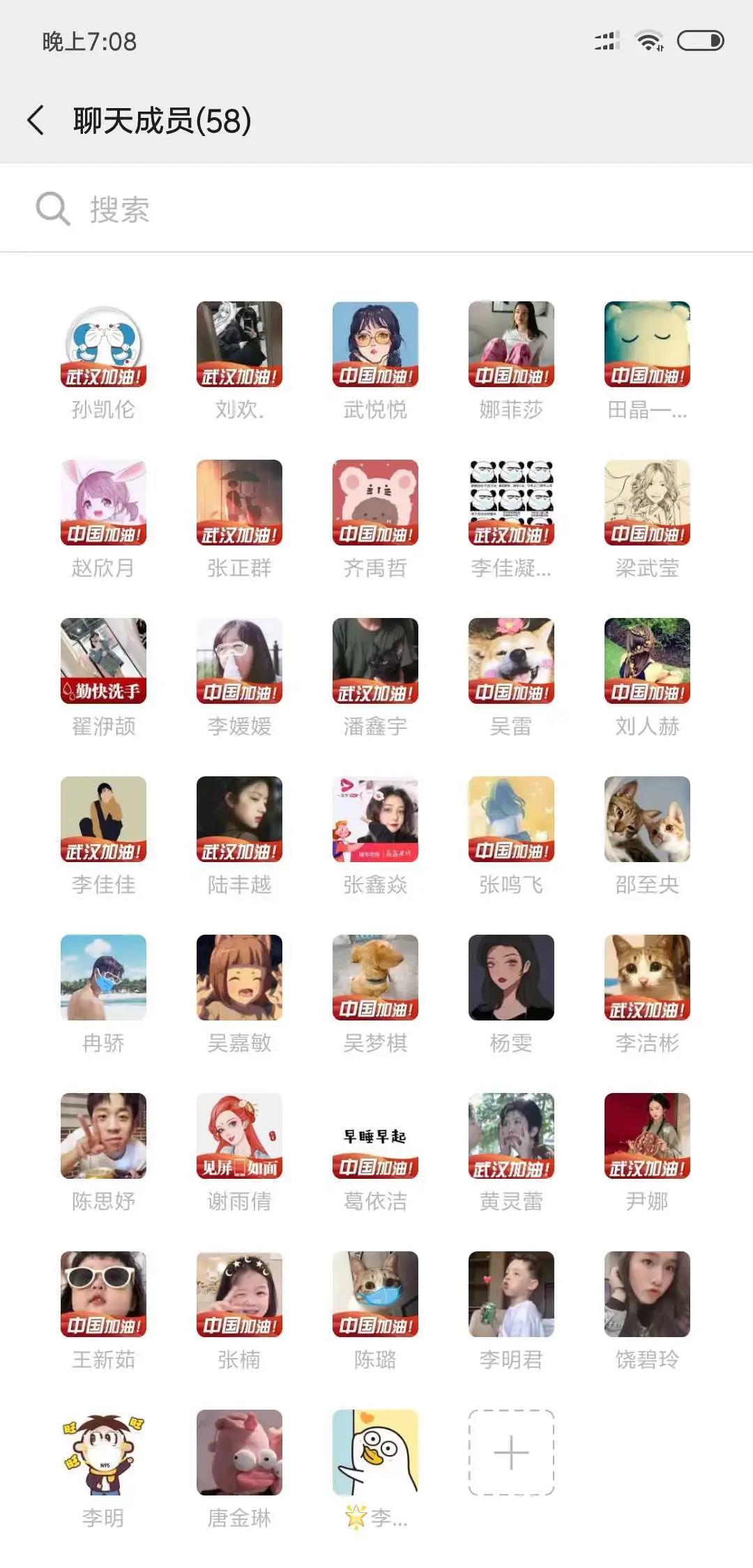This screenshot has height=1568, width=753.
Task: Select member 武悦悦
Action: [375, 345]
